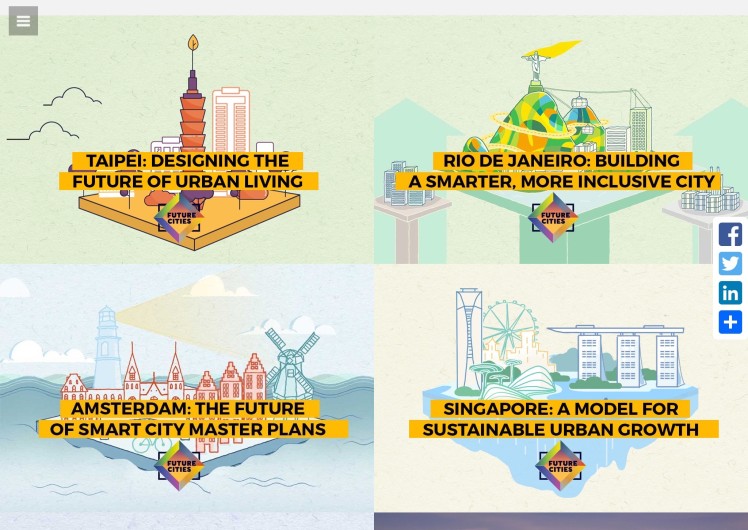748x530 pixels.
Task: Share this page on LinkedIn
Action: 730,292
